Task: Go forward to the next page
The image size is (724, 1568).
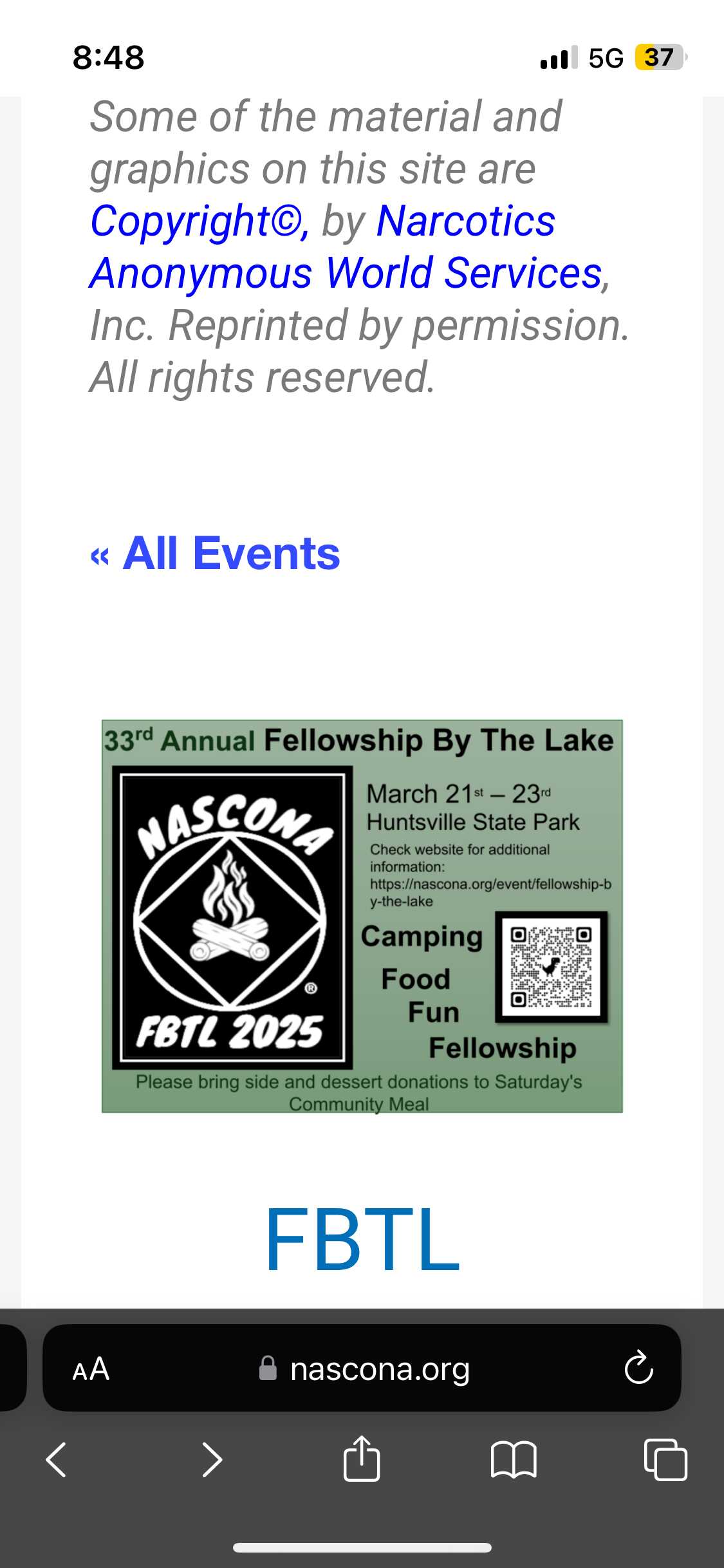Action: 212,1460
